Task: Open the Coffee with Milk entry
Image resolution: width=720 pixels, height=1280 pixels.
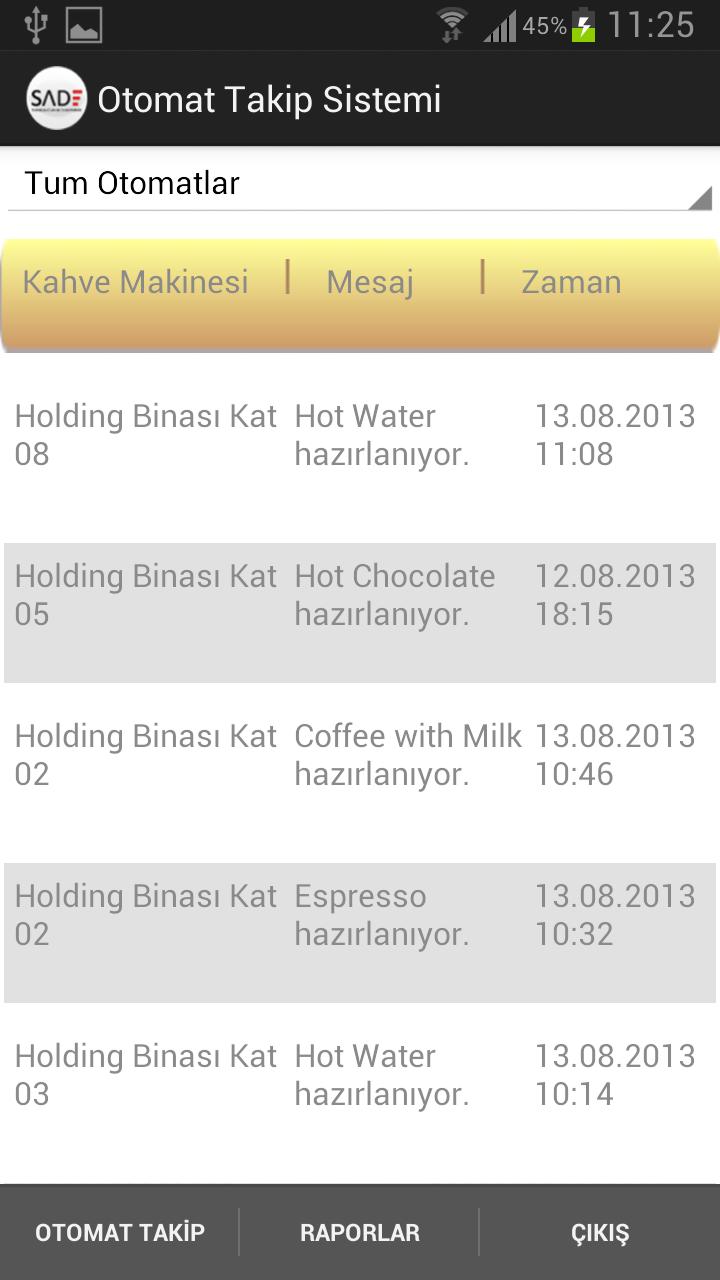Action: pyautogui.click(x=360, y=773)
